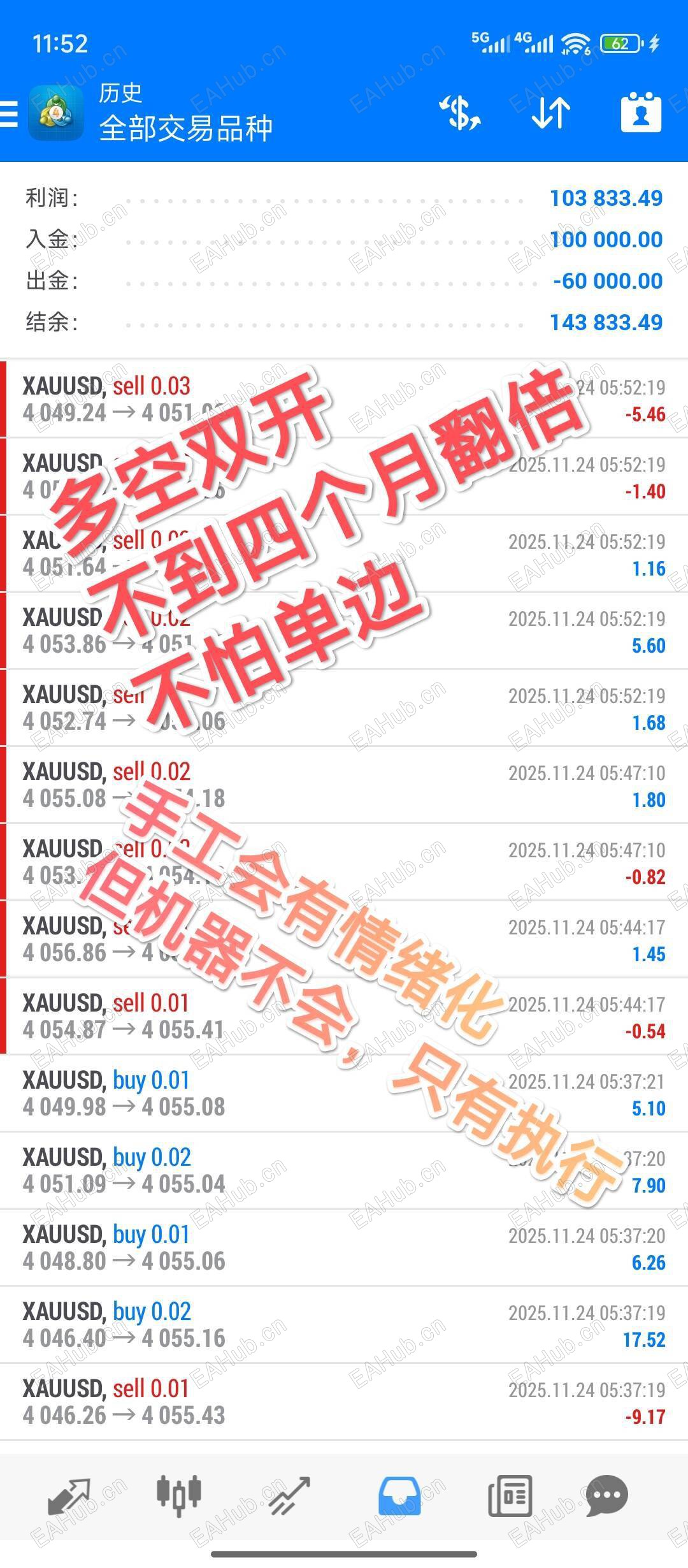This screenshot has height=1568, width=688.
Task: Open the news tab
Action: tap(510, 1495)
